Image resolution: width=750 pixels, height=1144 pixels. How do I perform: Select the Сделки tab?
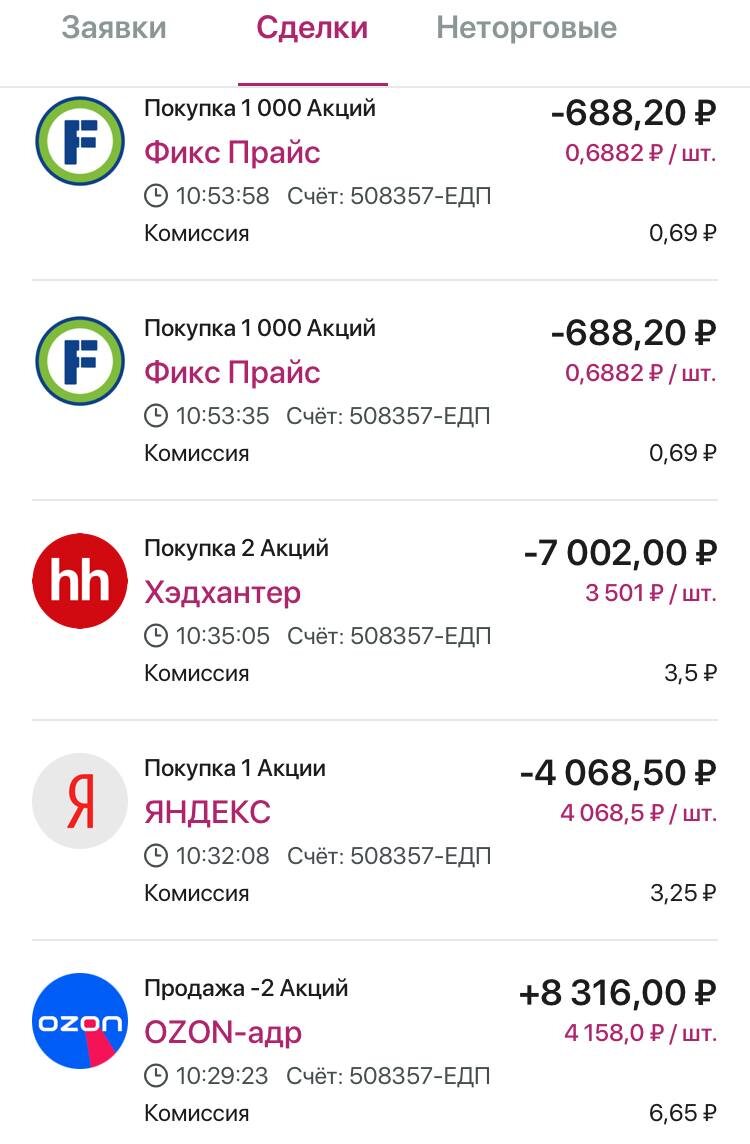pos(313,28)
